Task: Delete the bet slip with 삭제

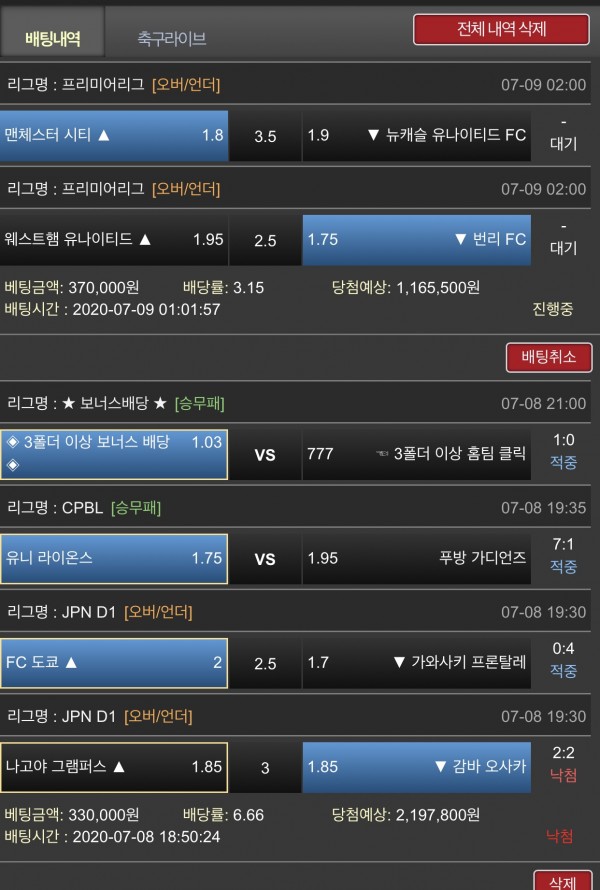Action: (x=554, y=880)
